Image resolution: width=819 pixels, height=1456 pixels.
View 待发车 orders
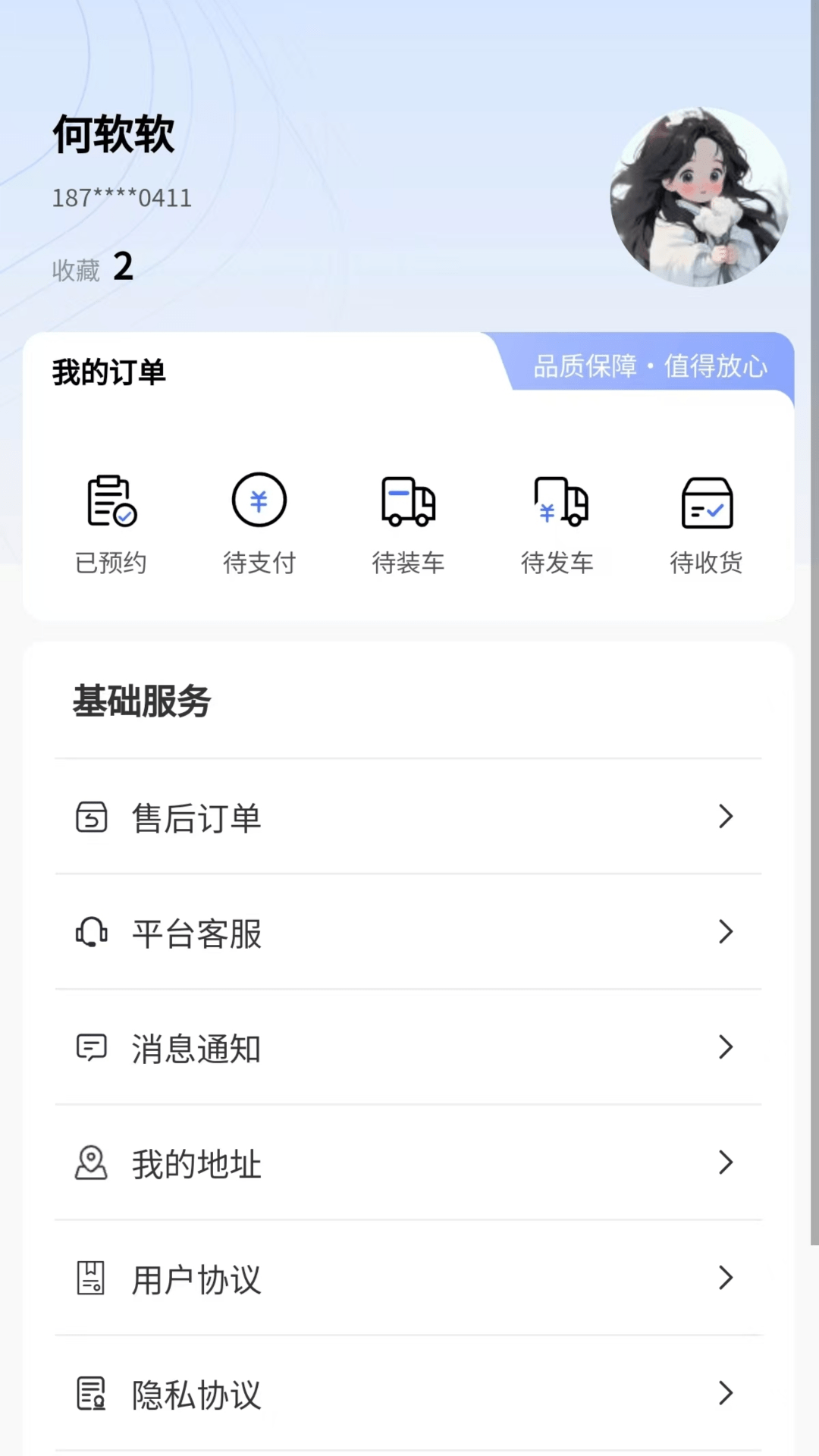click(x=557, y=522)
